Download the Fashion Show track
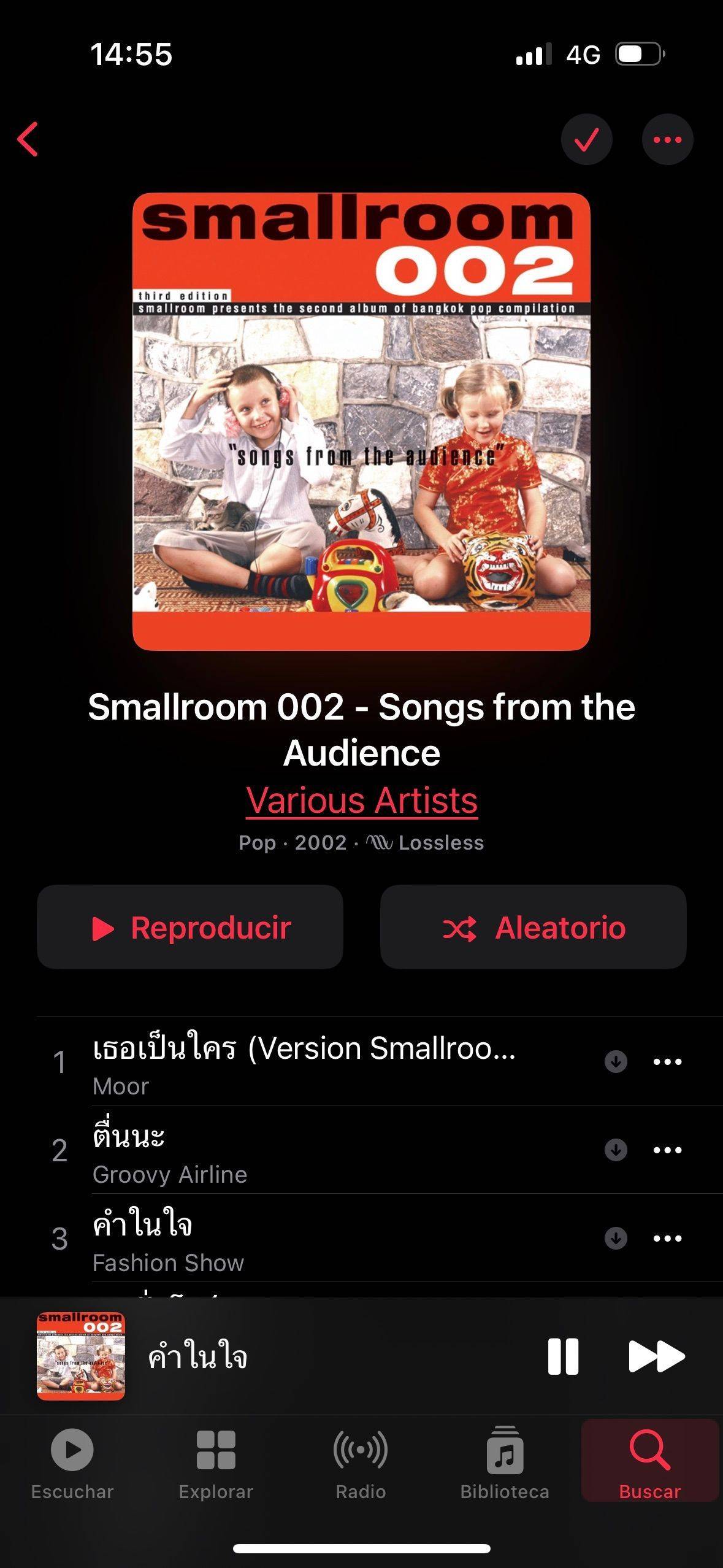Viewport: 723px width, 1568px height. click(x=616, y=1238)
